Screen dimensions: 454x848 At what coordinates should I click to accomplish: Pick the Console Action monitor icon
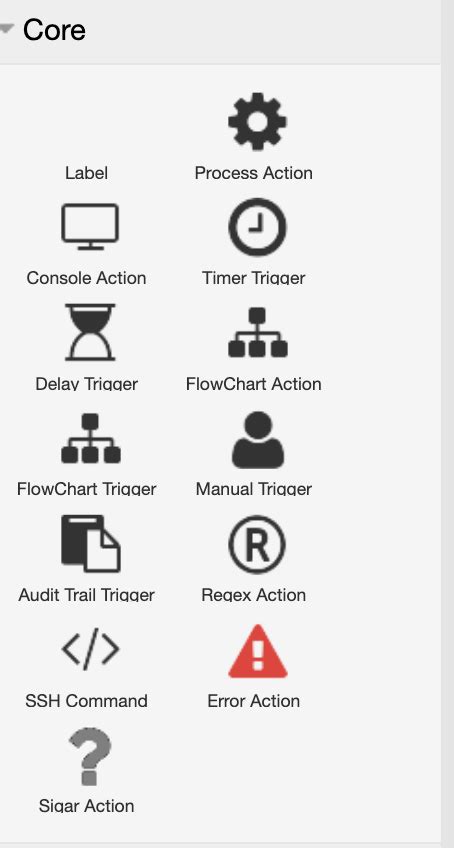tap(90, 227)
